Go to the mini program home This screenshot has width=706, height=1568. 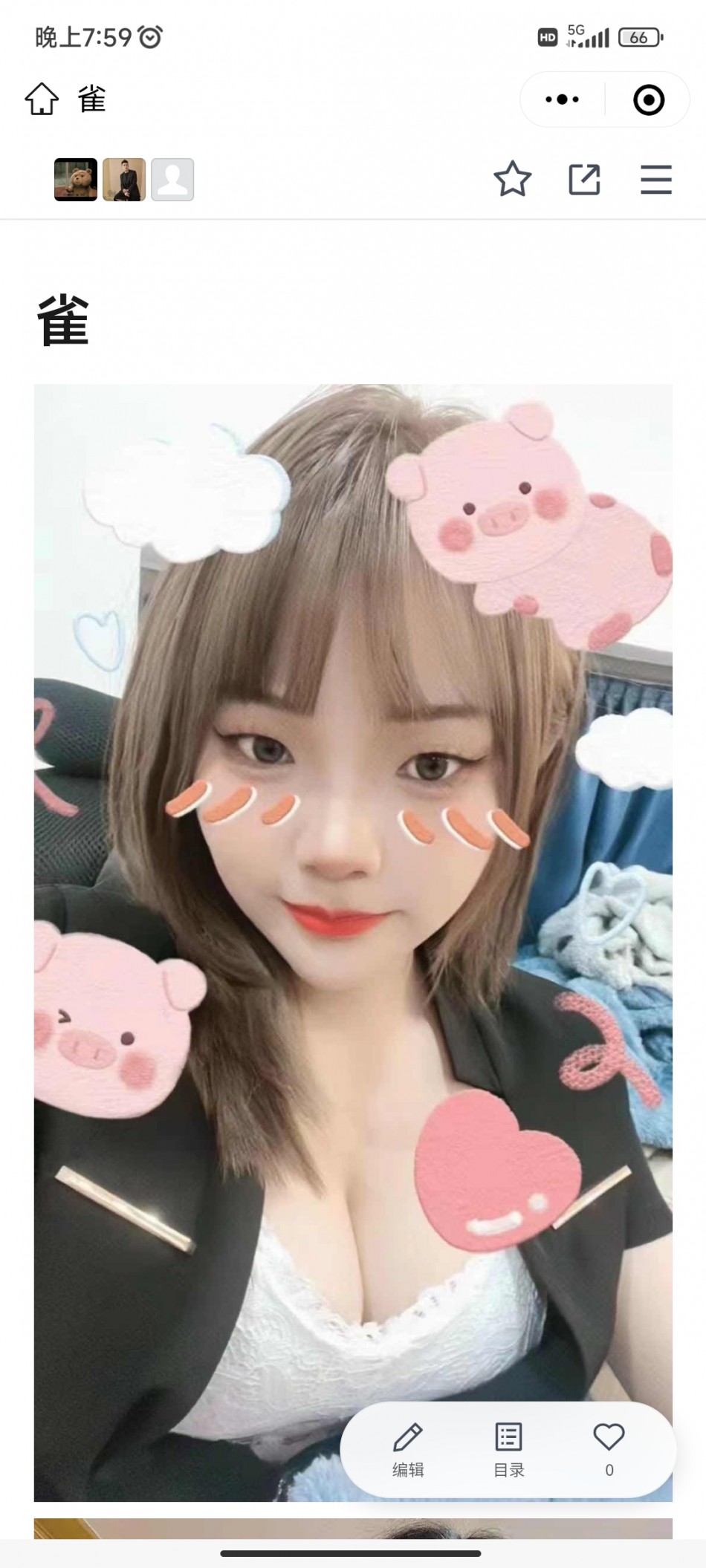click(42, 99)
